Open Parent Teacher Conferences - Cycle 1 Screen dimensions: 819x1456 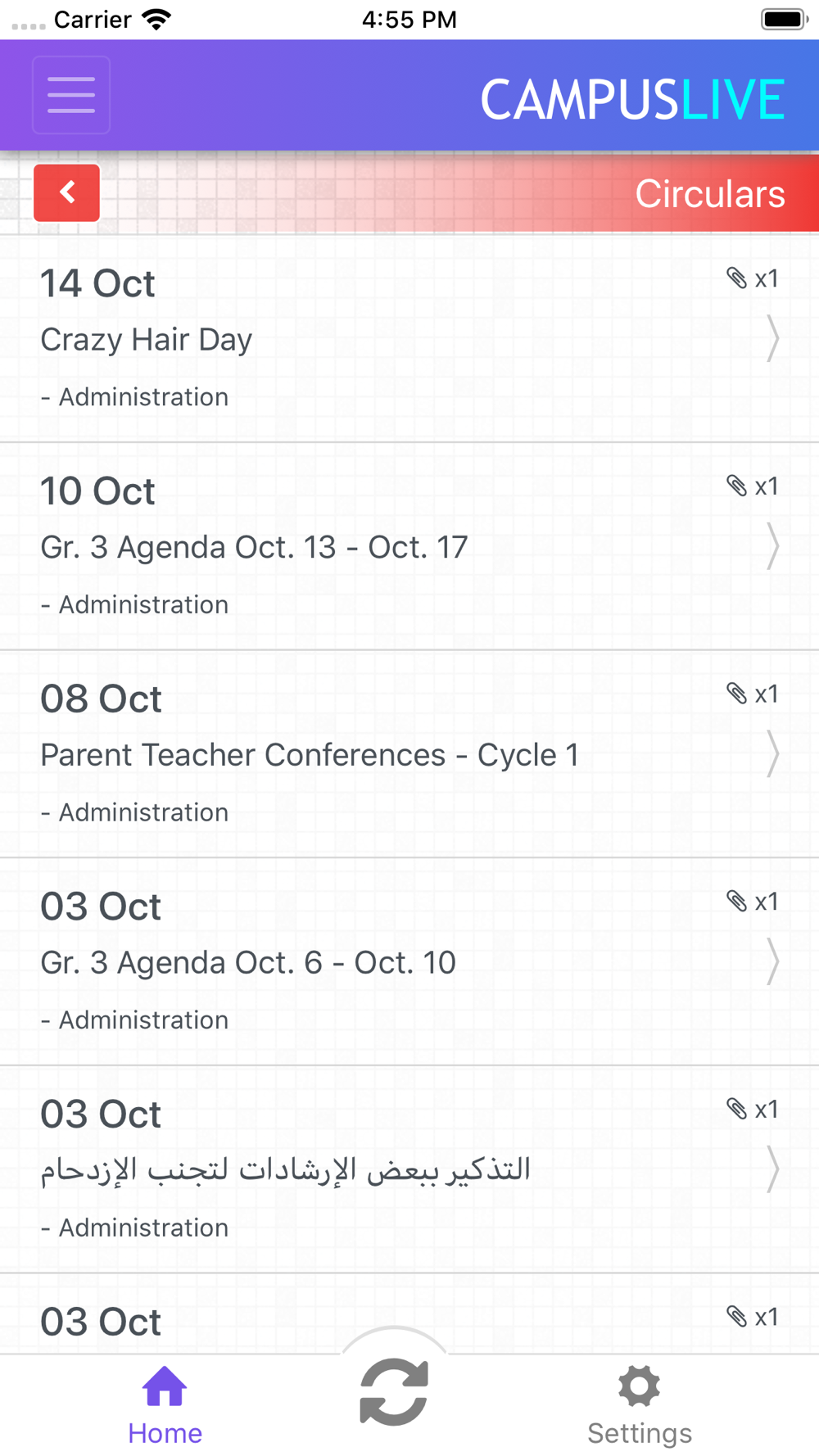pos(409,755)
